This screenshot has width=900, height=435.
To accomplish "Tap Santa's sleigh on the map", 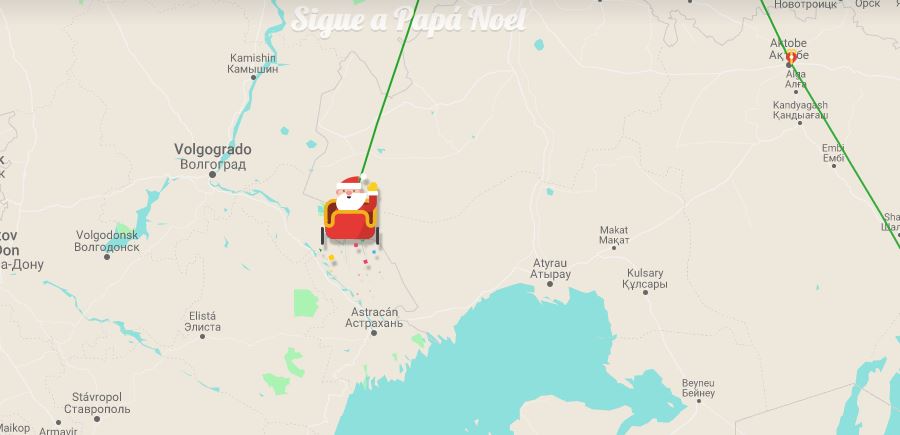I will 351,213.
